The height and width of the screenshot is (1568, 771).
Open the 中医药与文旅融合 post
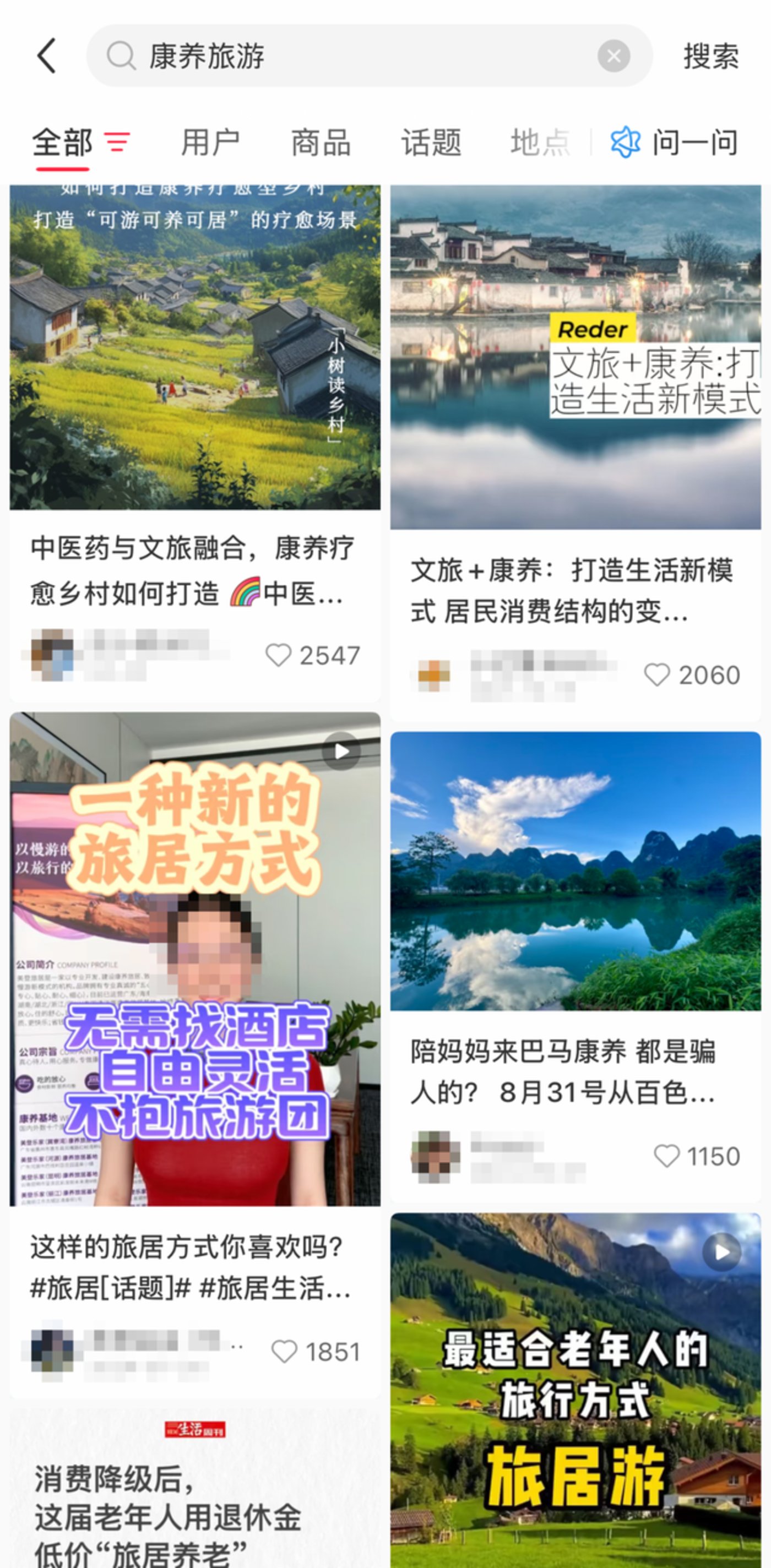pyautogui.click(x=195, y=365)
